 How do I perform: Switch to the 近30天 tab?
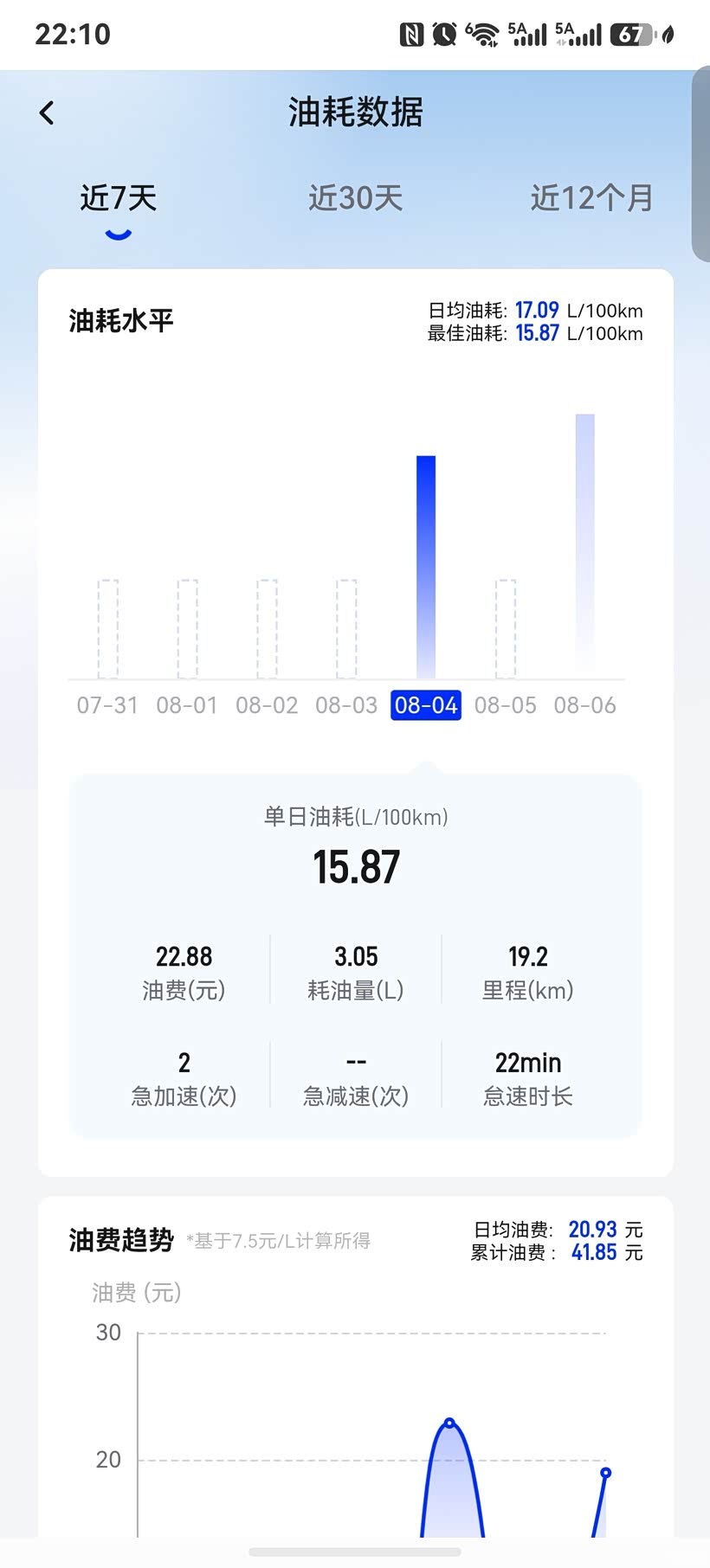(x=356, y=198)
